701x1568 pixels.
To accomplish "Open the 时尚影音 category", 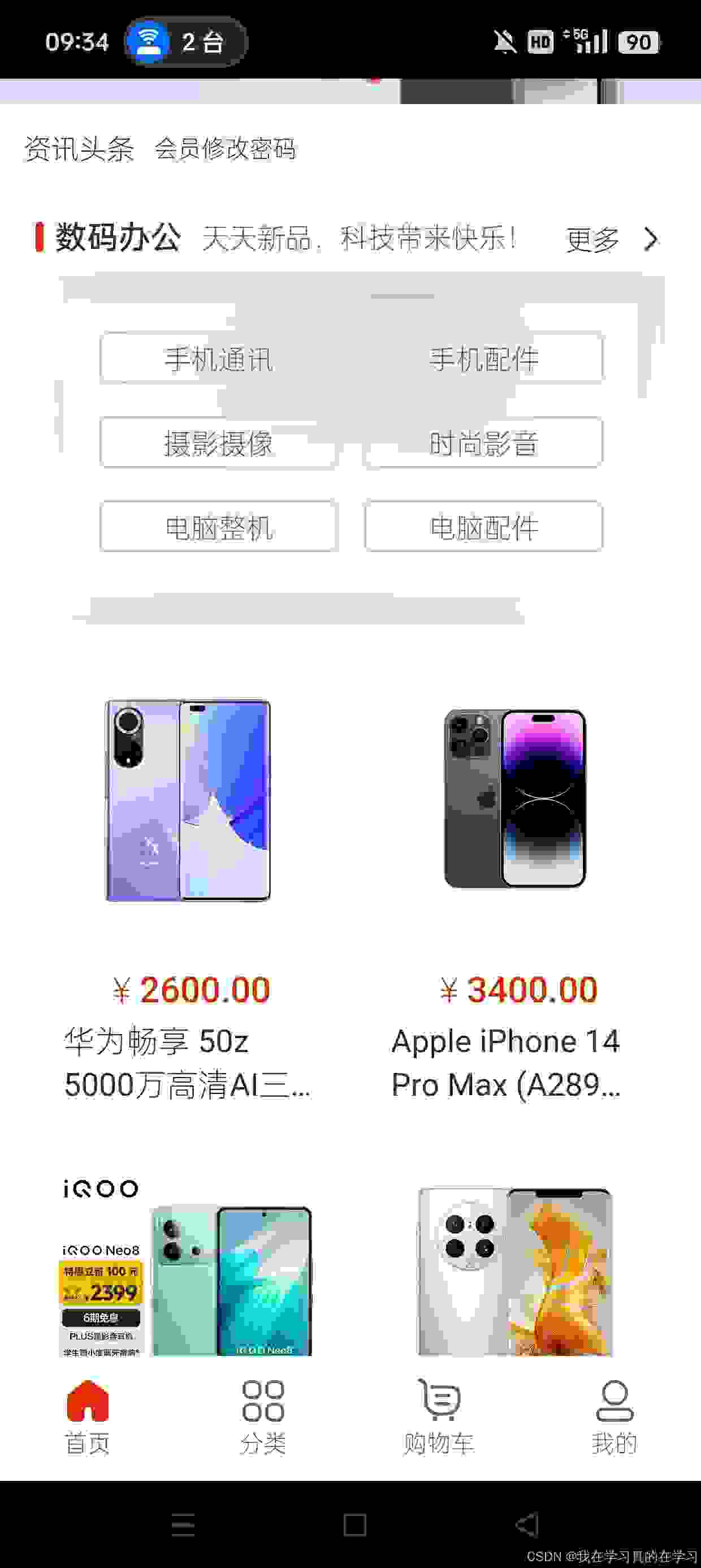I will (483, 443).
